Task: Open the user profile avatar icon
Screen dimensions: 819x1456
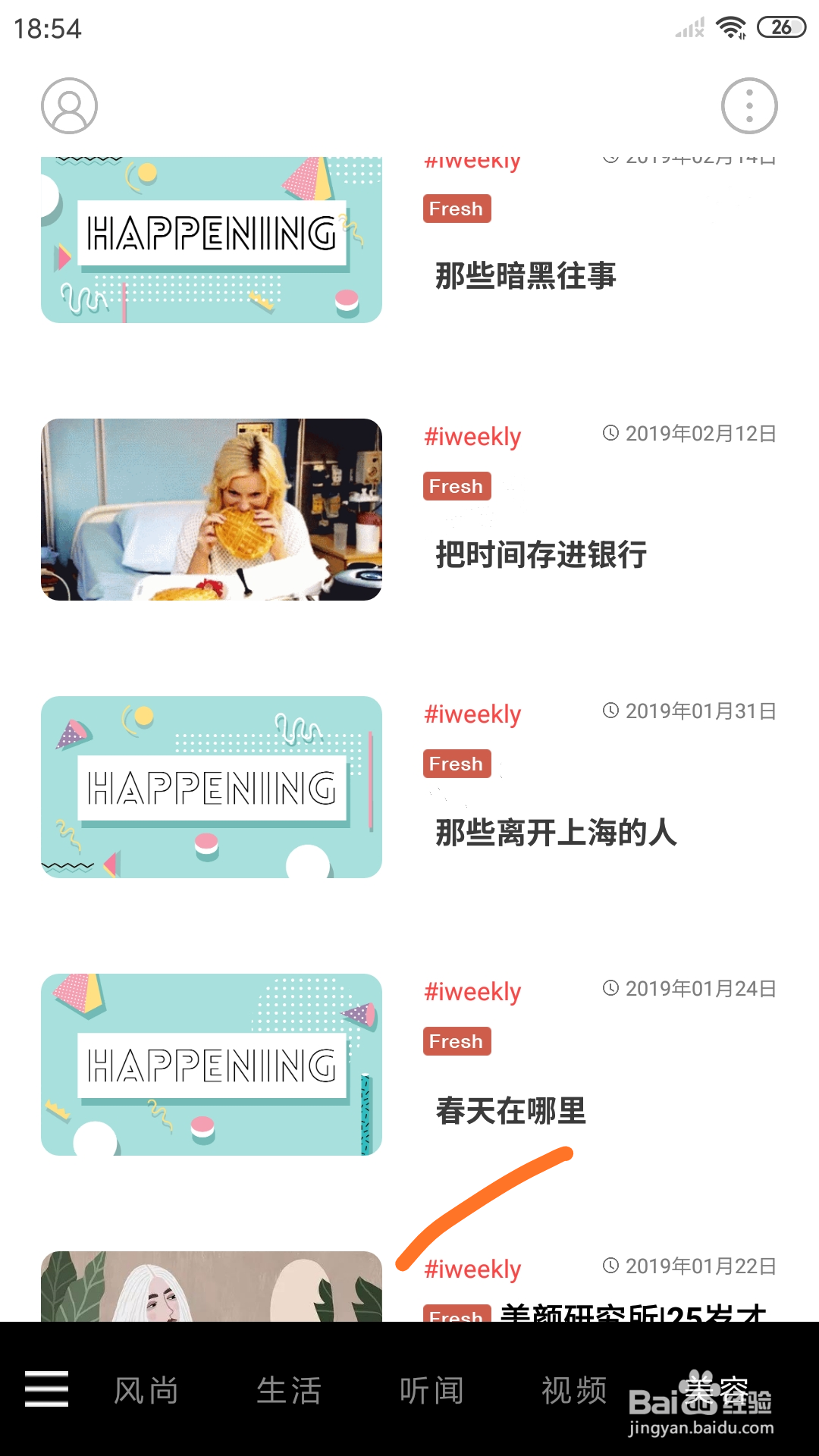Action: coord(69,106)
